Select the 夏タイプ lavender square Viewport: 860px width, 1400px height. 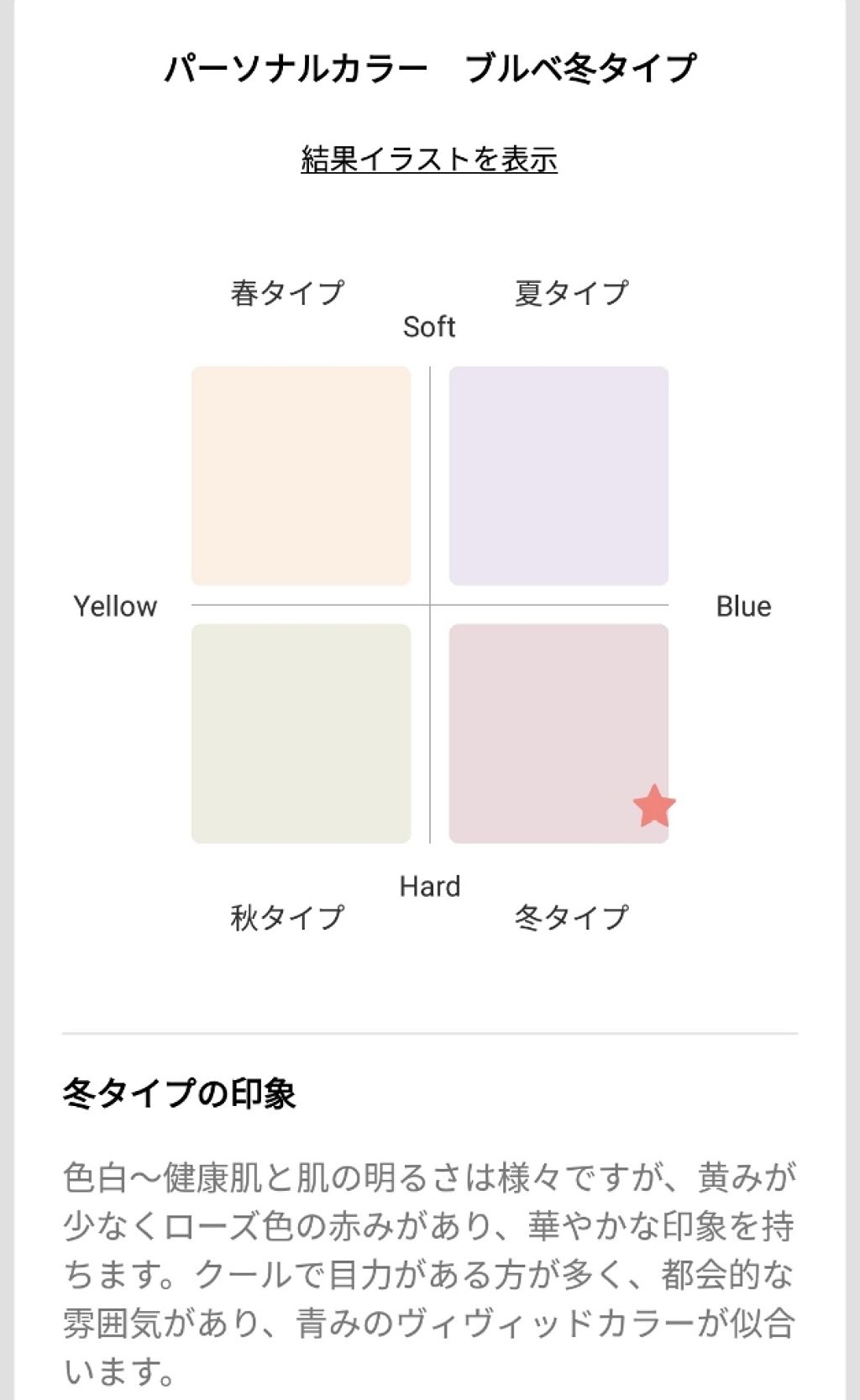click(558, 475)
